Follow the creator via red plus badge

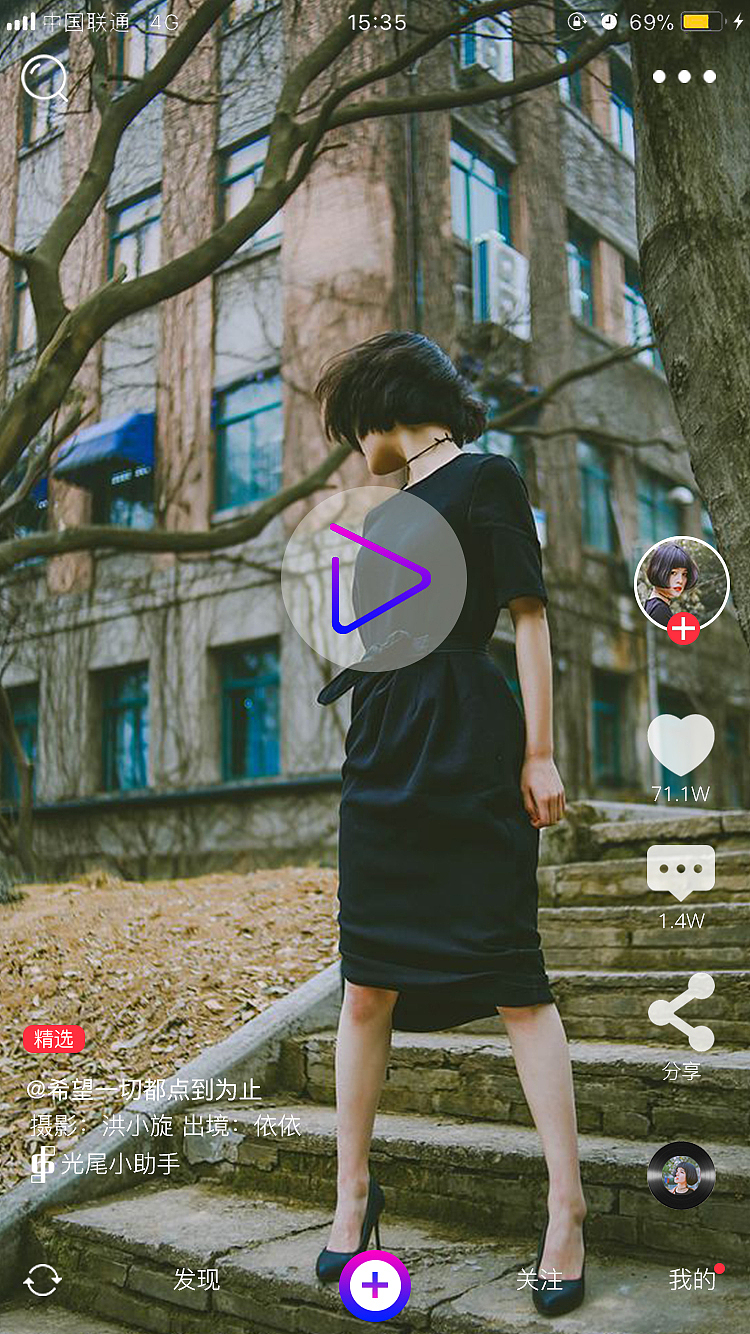tap(683, 629)
